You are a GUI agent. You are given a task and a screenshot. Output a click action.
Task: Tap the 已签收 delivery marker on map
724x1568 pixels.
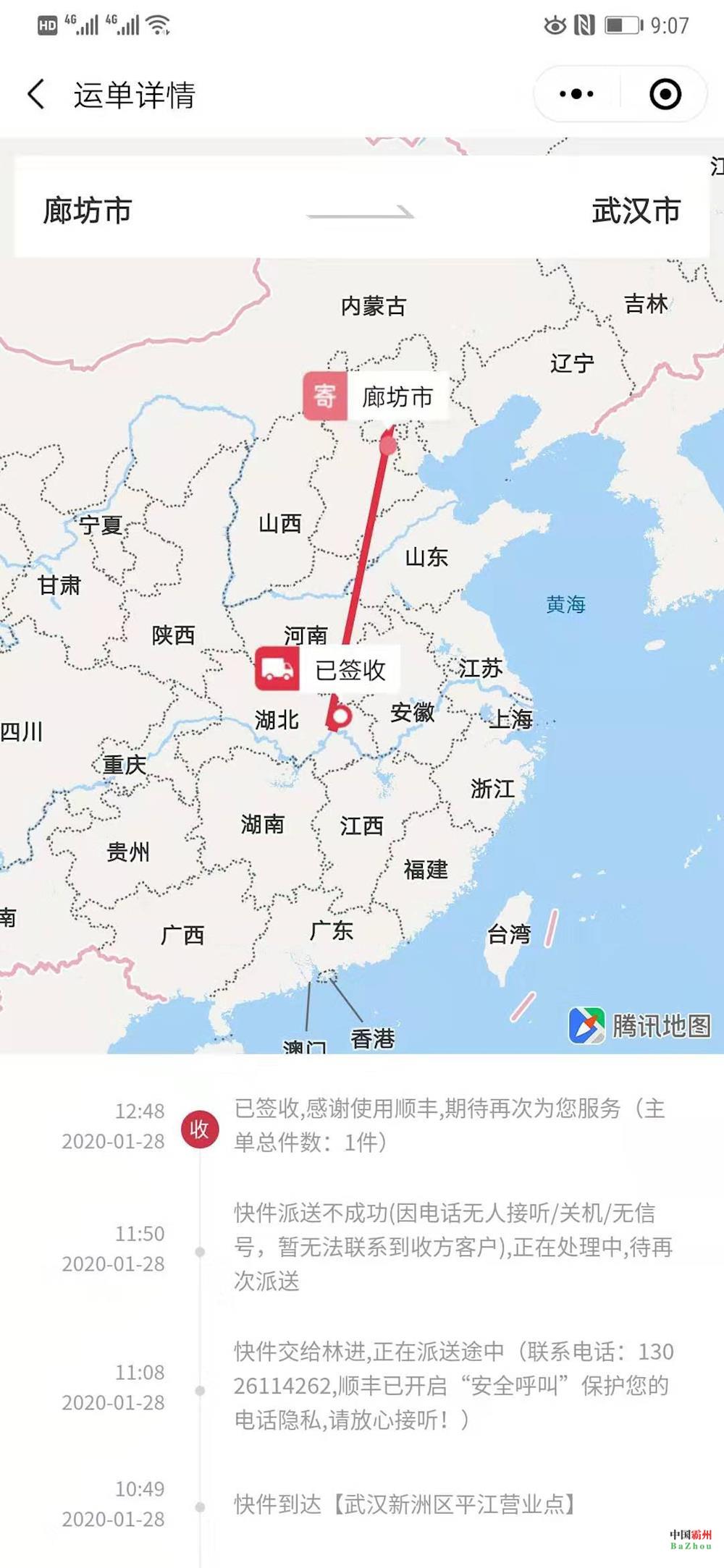(327, 669)
